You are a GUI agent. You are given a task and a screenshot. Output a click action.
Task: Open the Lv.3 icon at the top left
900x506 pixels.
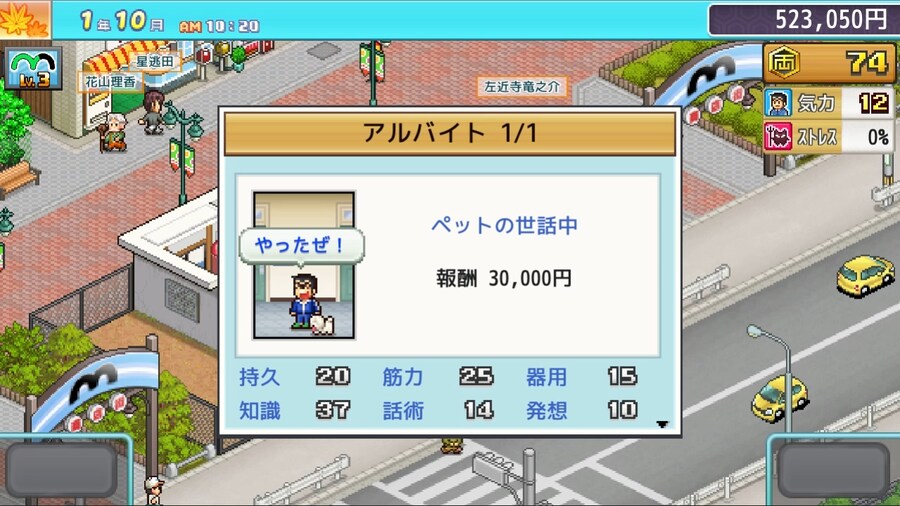[x=34, y=67]
